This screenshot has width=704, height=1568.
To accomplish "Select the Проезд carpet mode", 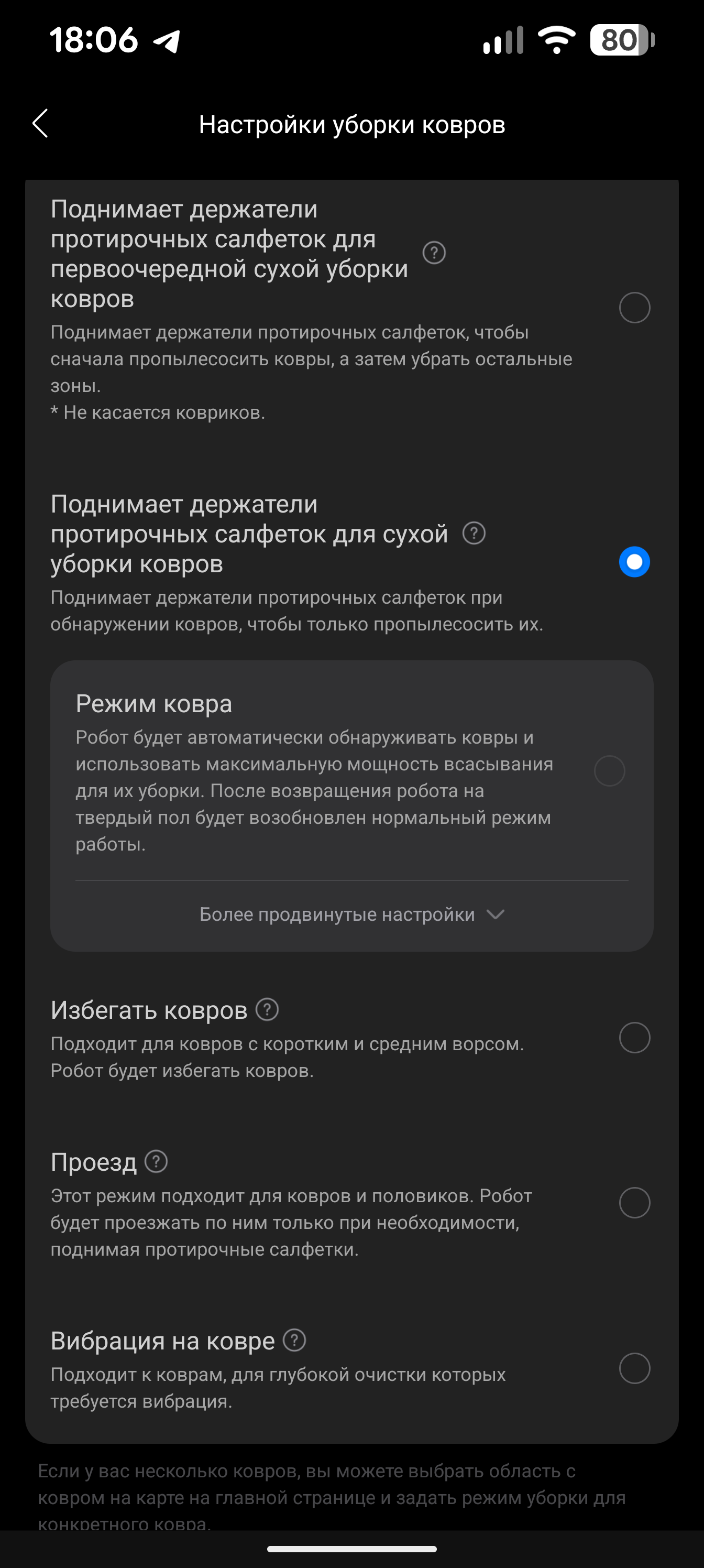I will pyautogui.click(x=634, y=1203).
